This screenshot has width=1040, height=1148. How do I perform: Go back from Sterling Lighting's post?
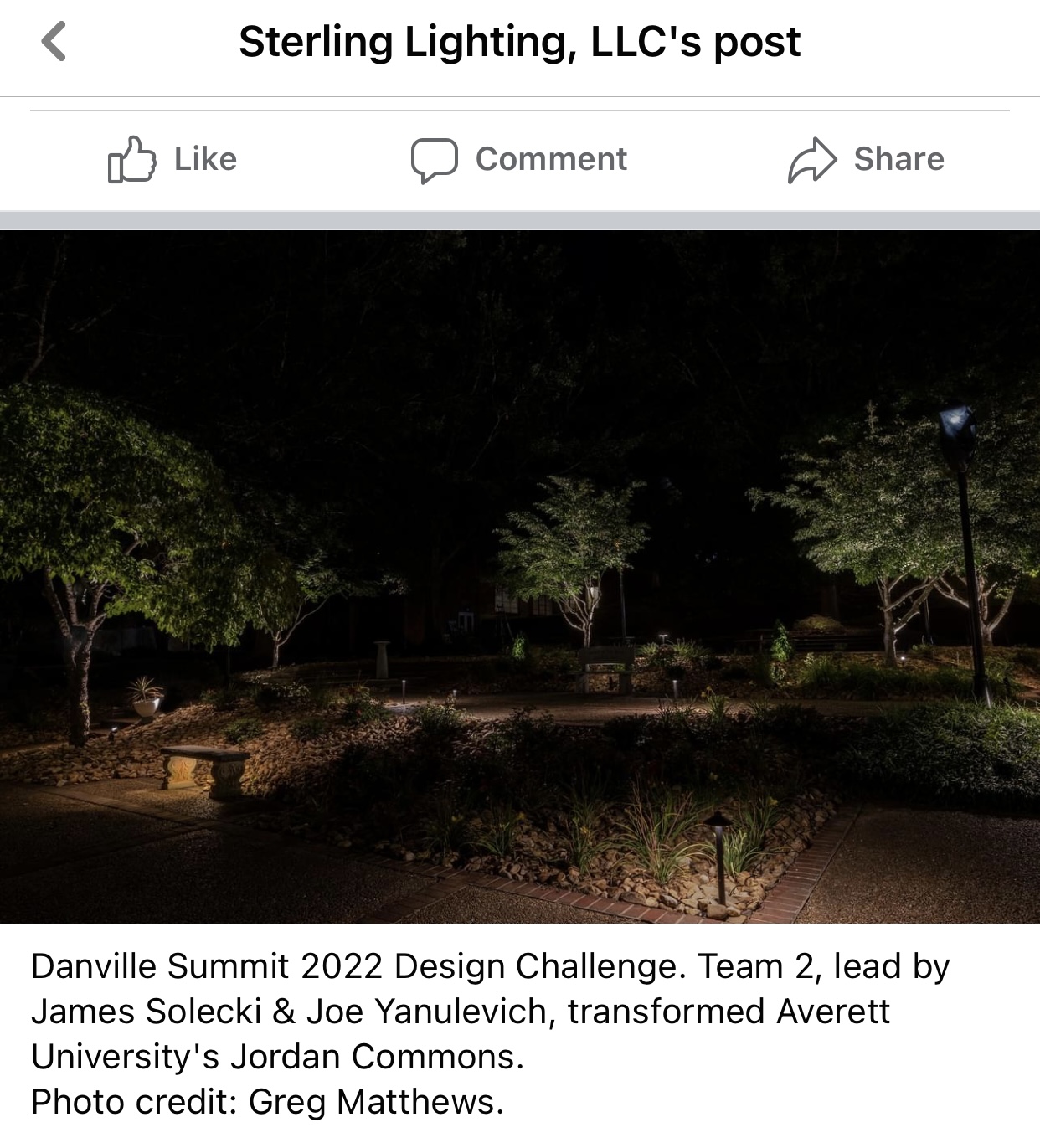point(54,42)
